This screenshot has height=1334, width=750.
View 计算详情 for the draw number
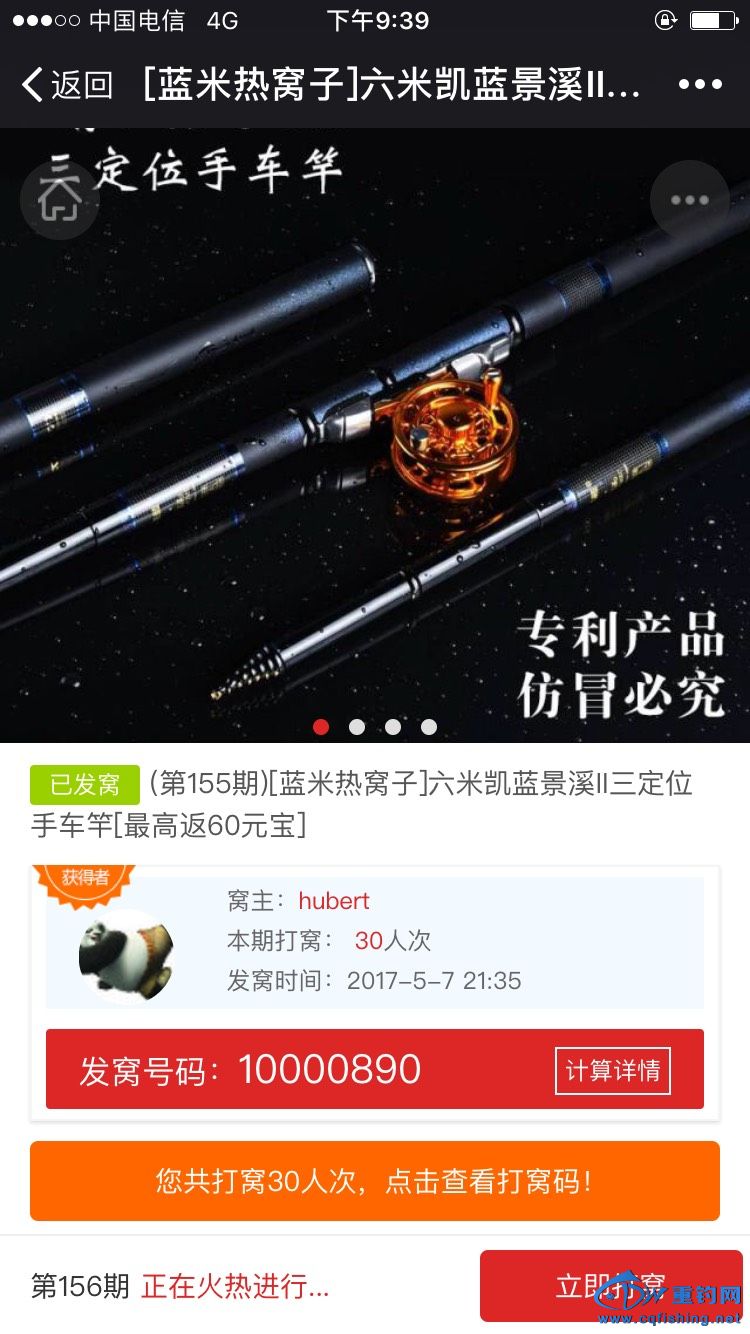point(612,1071)
